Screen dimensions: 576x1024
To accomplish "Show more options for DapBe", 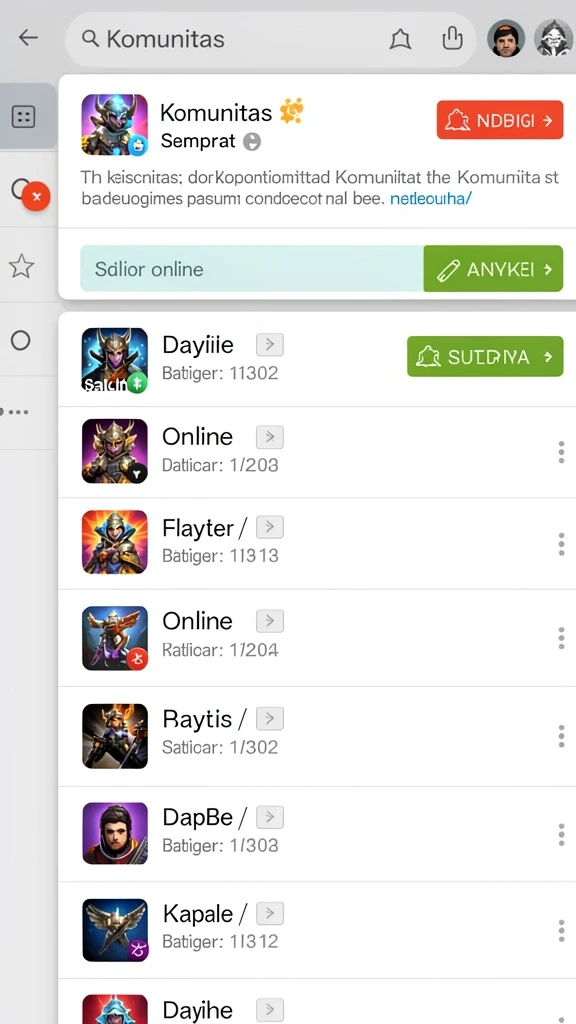I will click(x=561, y=835).
